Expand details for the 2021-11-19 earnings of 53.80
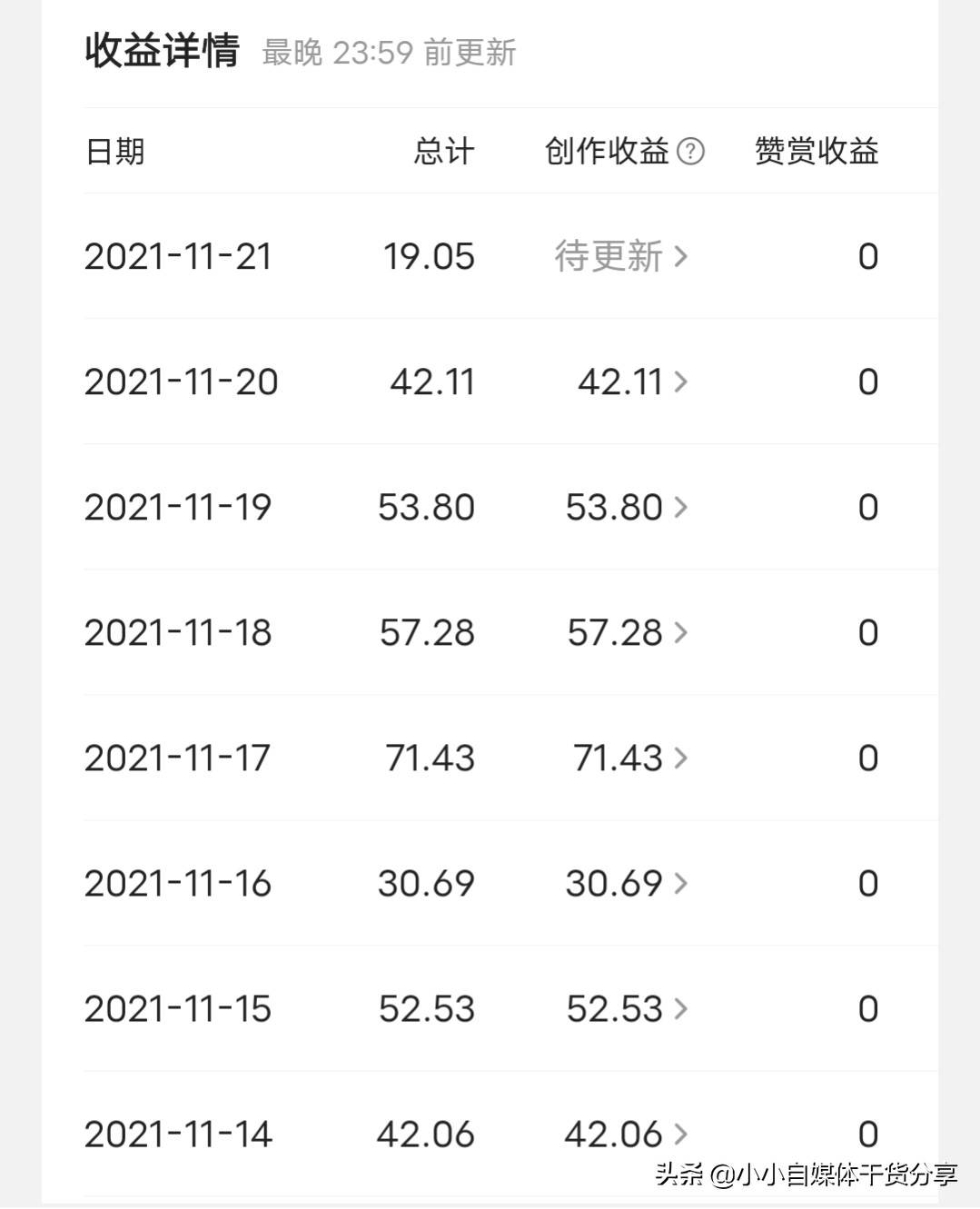The width and height of the screenshot is (980, 1209). click(x=679, y=508)
